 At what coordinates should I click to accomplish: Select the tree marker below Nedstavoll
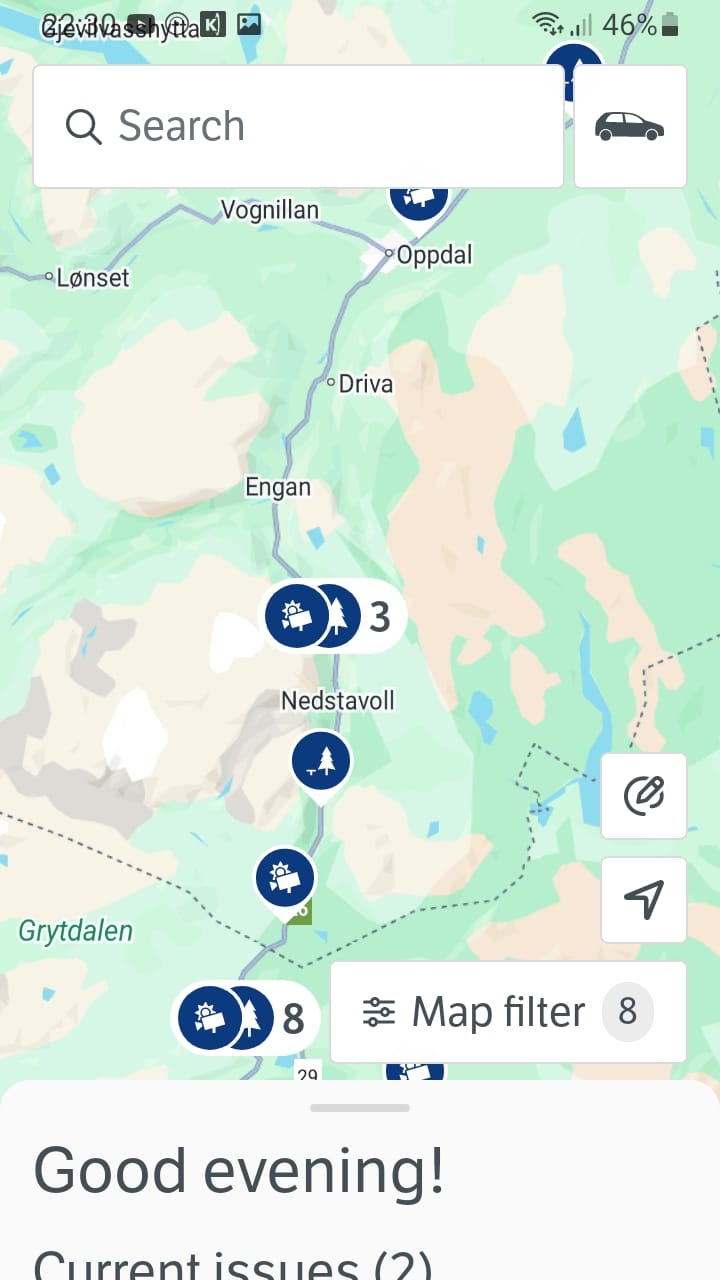click(x=321, y=762)
